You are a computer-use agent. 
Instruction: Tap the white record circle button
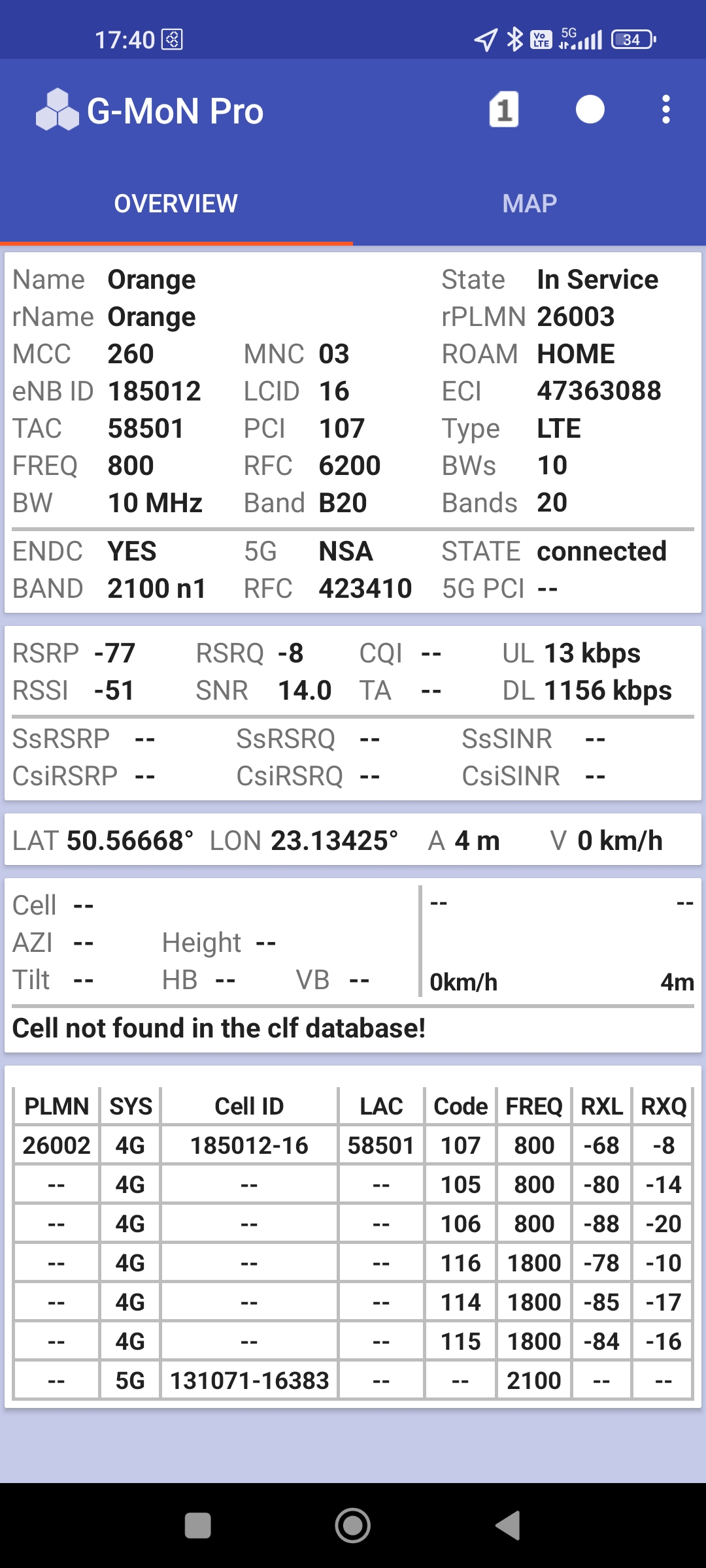click(590, 110)
